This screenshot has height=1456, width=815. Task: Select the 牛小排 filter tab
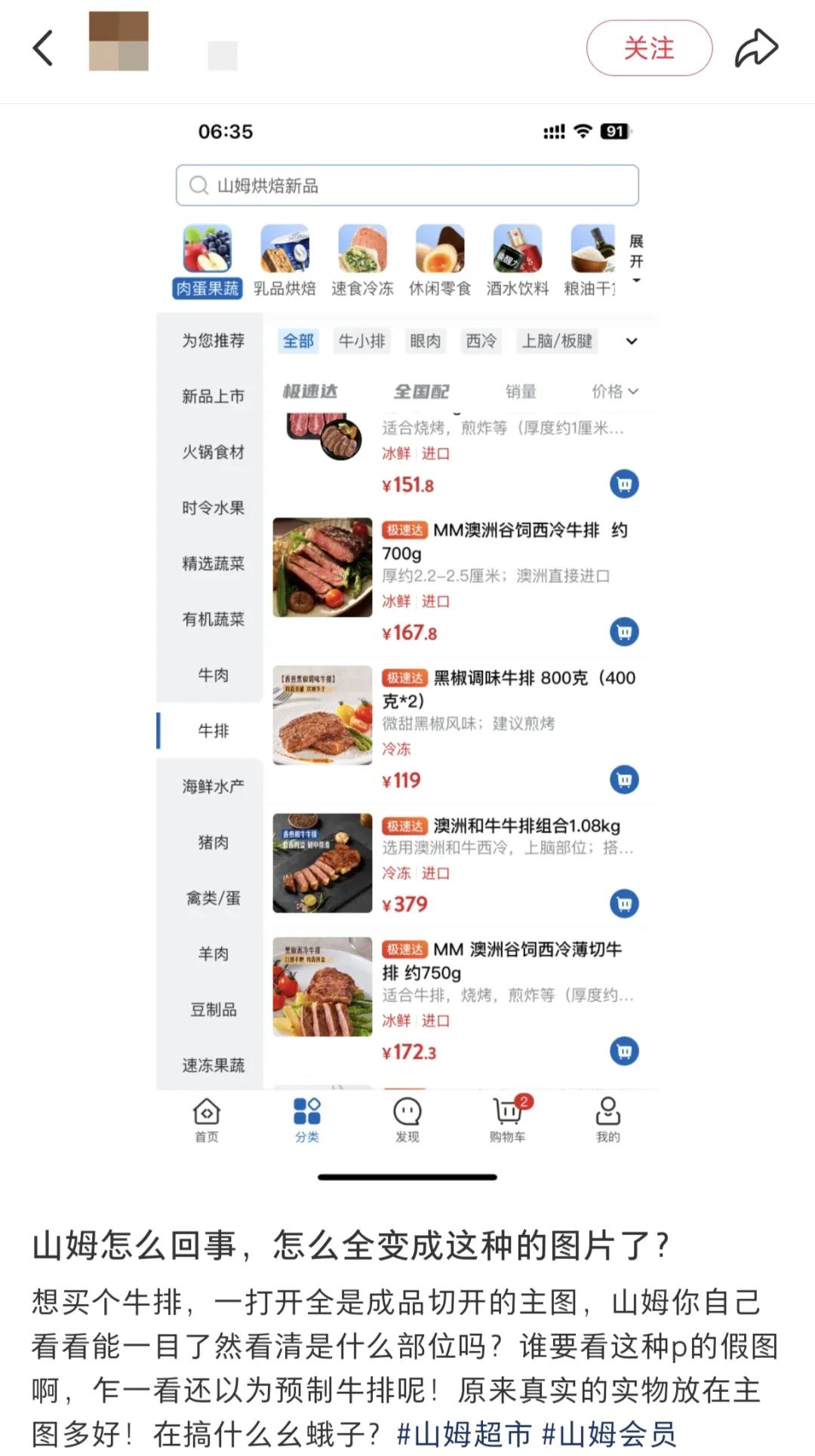coord(361,341)
